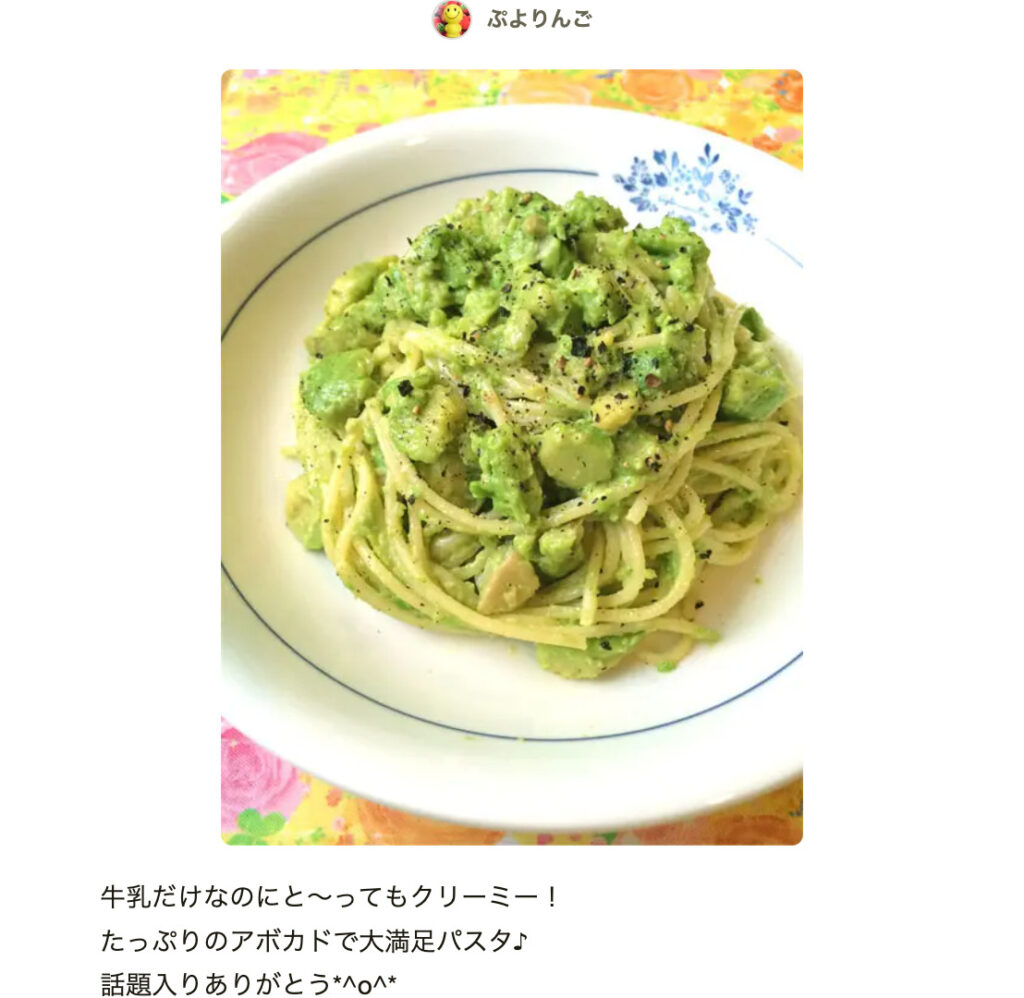This screenshot has width=1024, height=998.
Task: Tap the avocado pasta photo
Action: [x=511, y=456]
